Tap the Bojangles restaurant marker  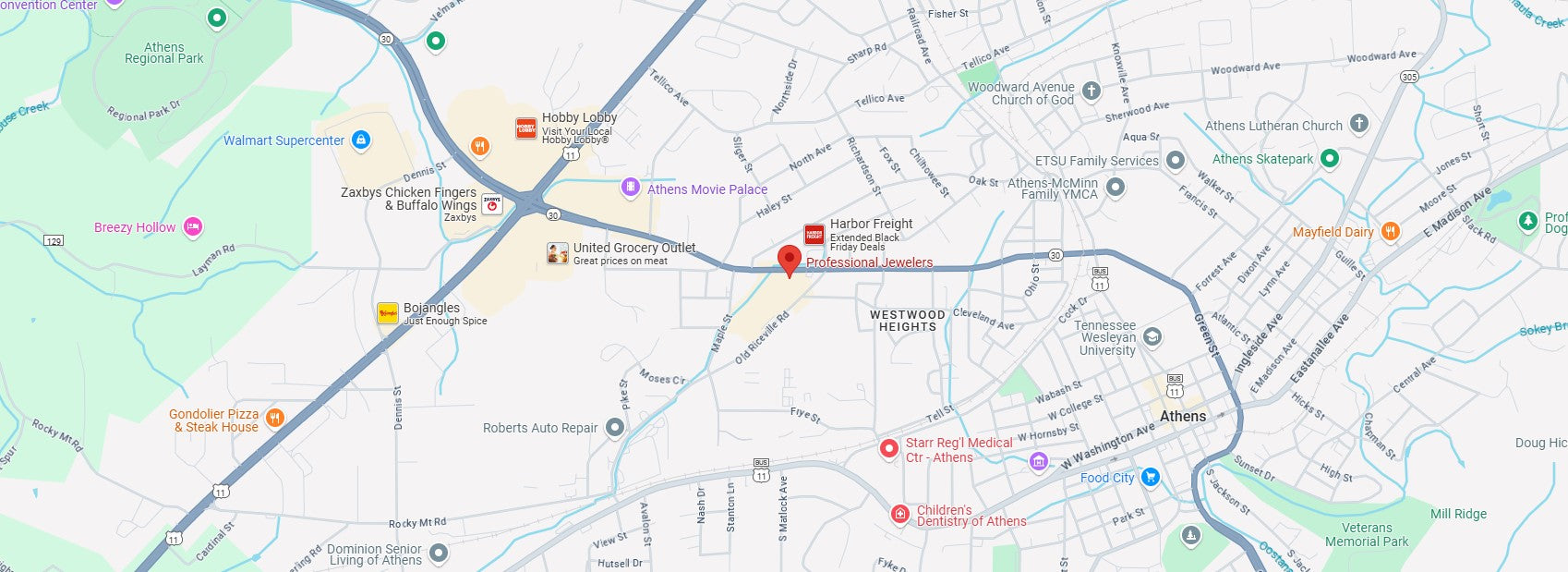[388, 313]
